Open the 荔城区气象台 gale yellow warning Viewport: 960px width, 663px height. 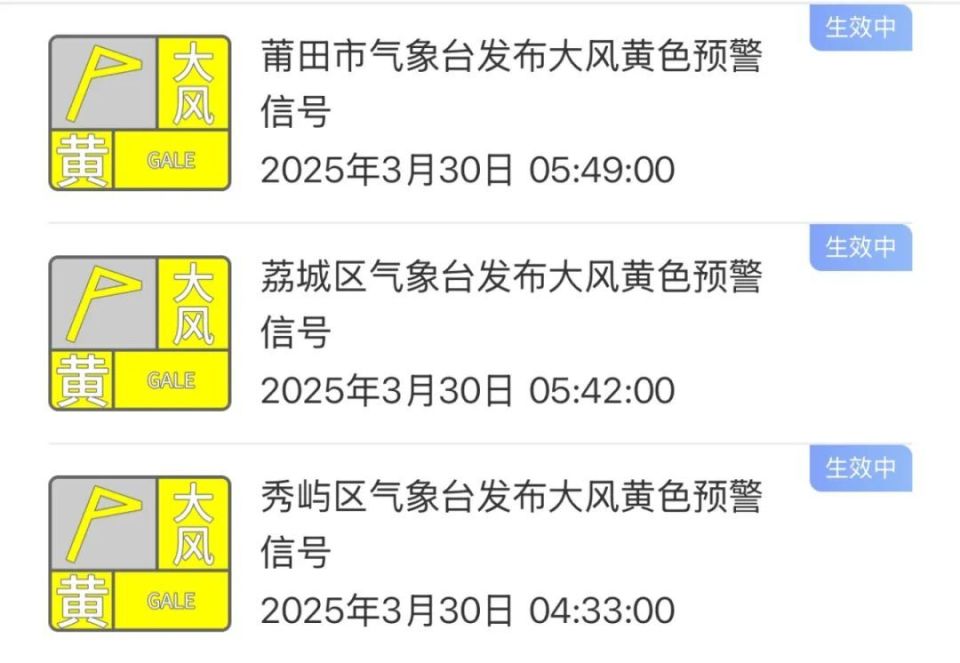[510, 304]
